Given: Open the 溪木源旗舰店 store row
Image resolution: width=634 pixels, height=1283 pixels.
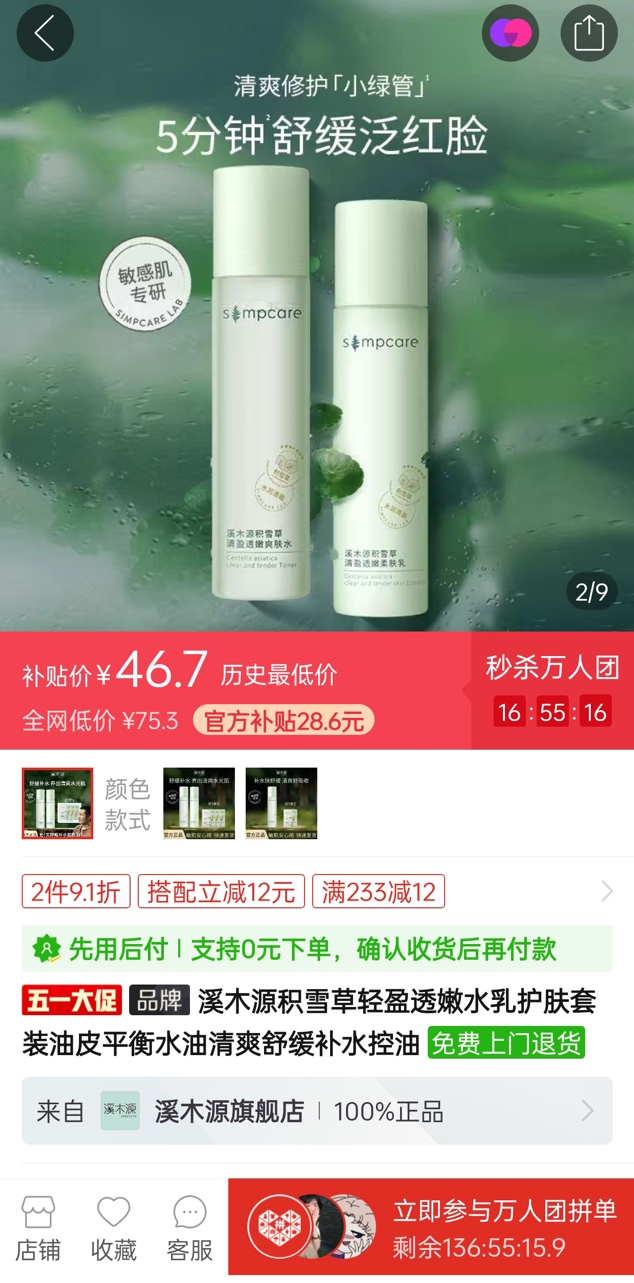Looking at the screenshot, I should tap(316, 1110).
